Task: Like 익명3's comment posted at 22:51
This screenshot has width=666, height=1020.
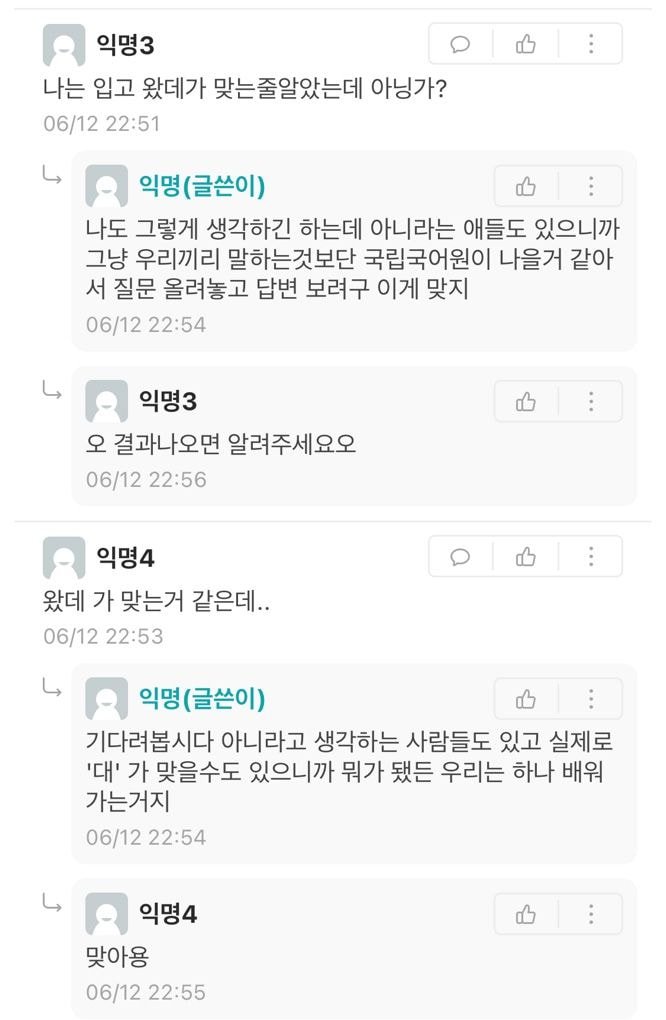Action: 525,44
